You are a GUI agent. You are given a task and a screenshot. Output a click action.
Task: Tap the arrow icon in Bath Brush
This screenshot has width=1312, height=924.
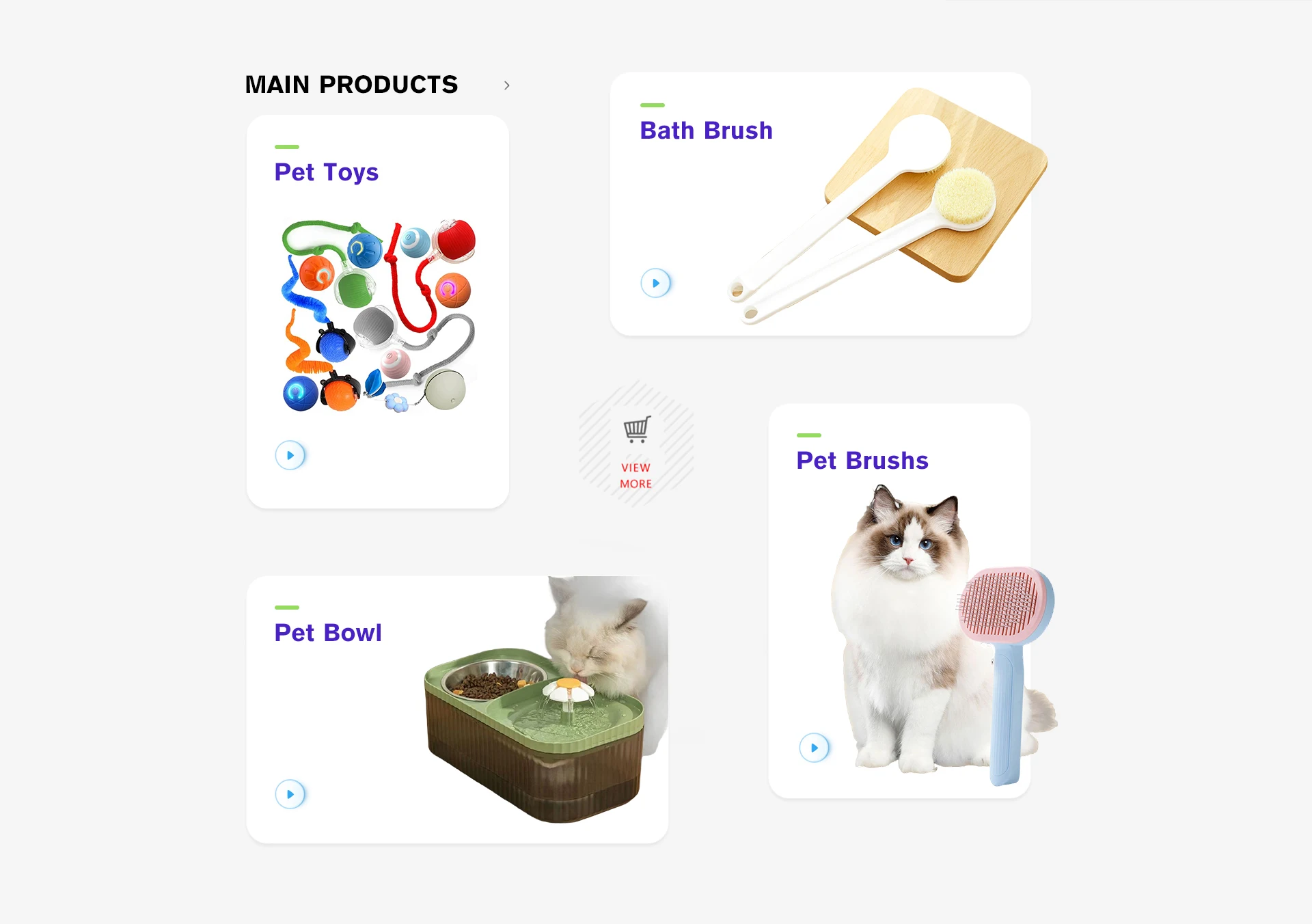(x=656, y=283)
